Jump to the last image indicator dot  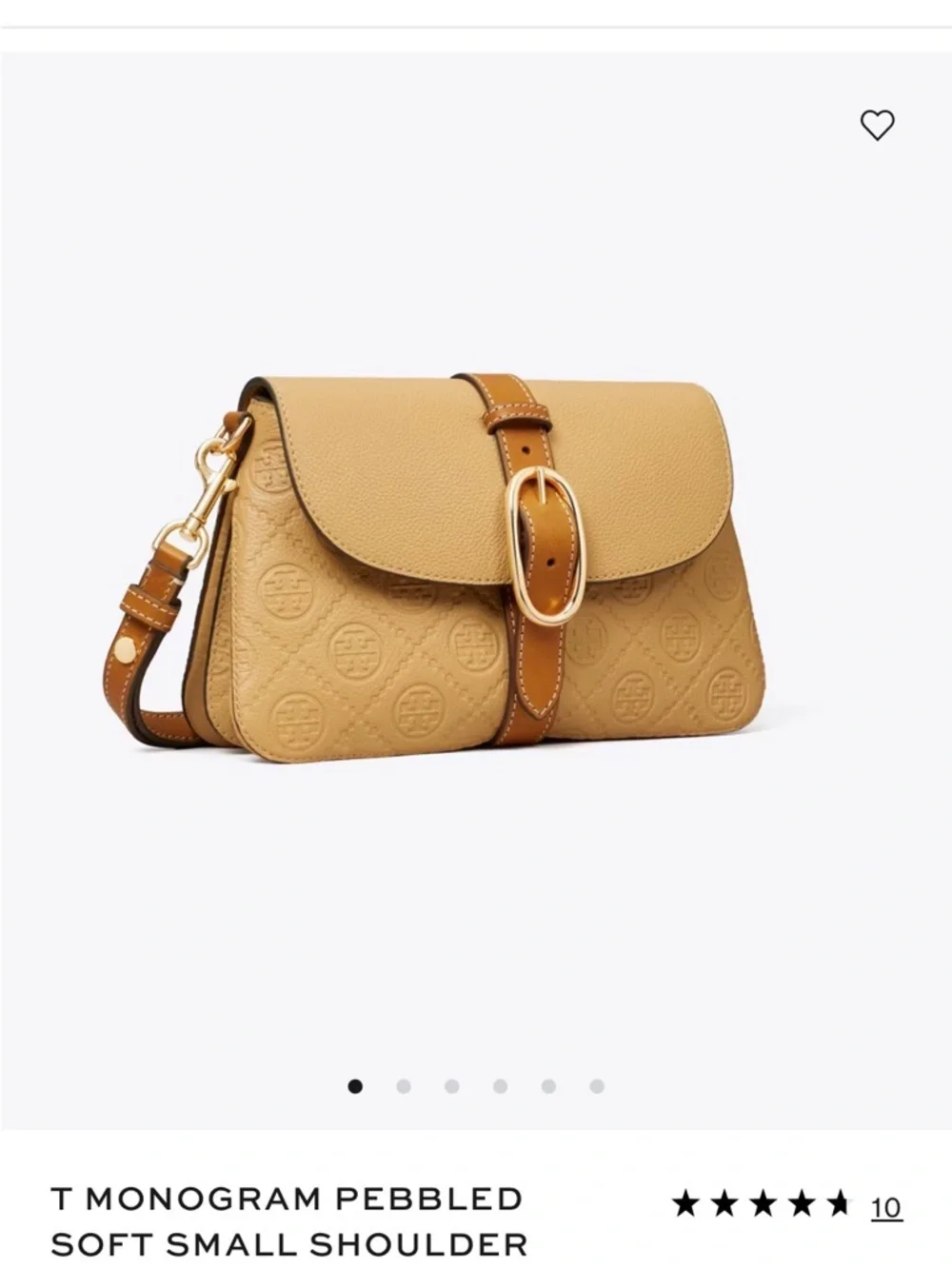pyautogui.click(x=597, y=1086)
